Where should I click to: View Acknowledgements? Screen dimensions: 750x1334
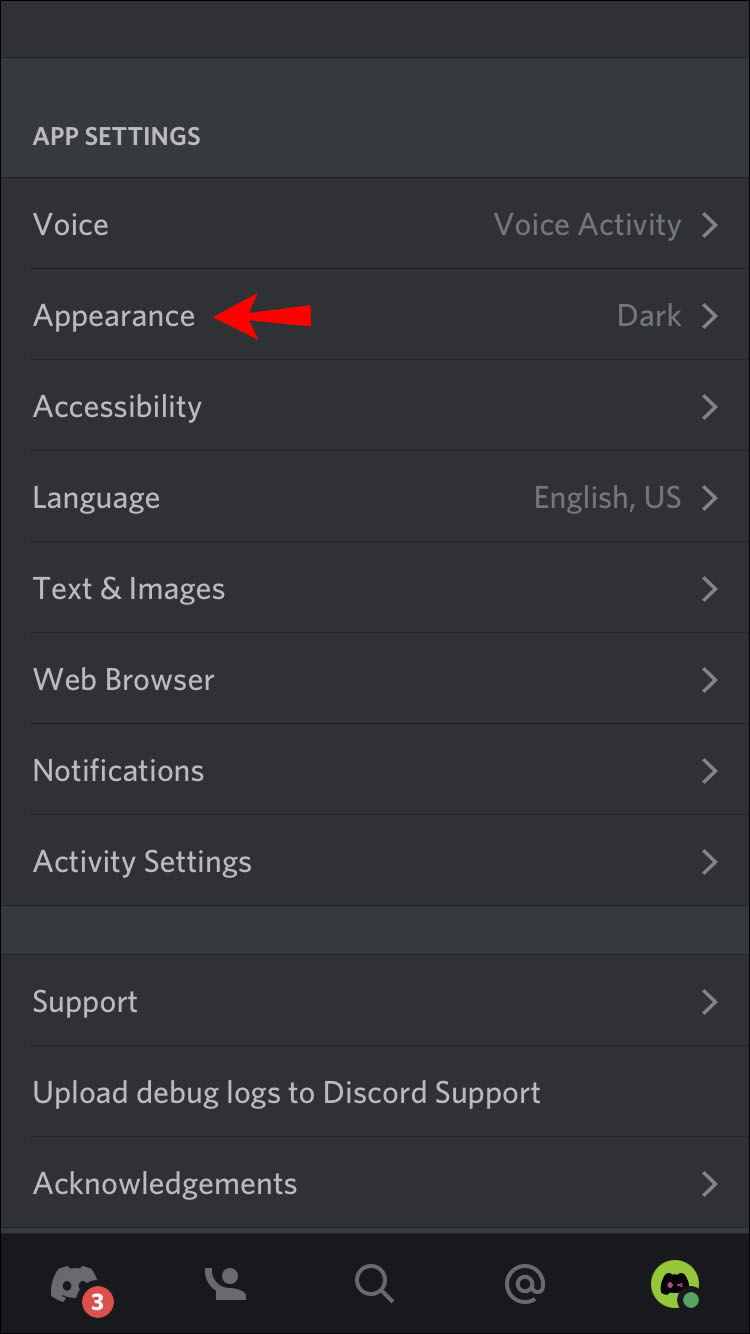tap(375, 1183)
